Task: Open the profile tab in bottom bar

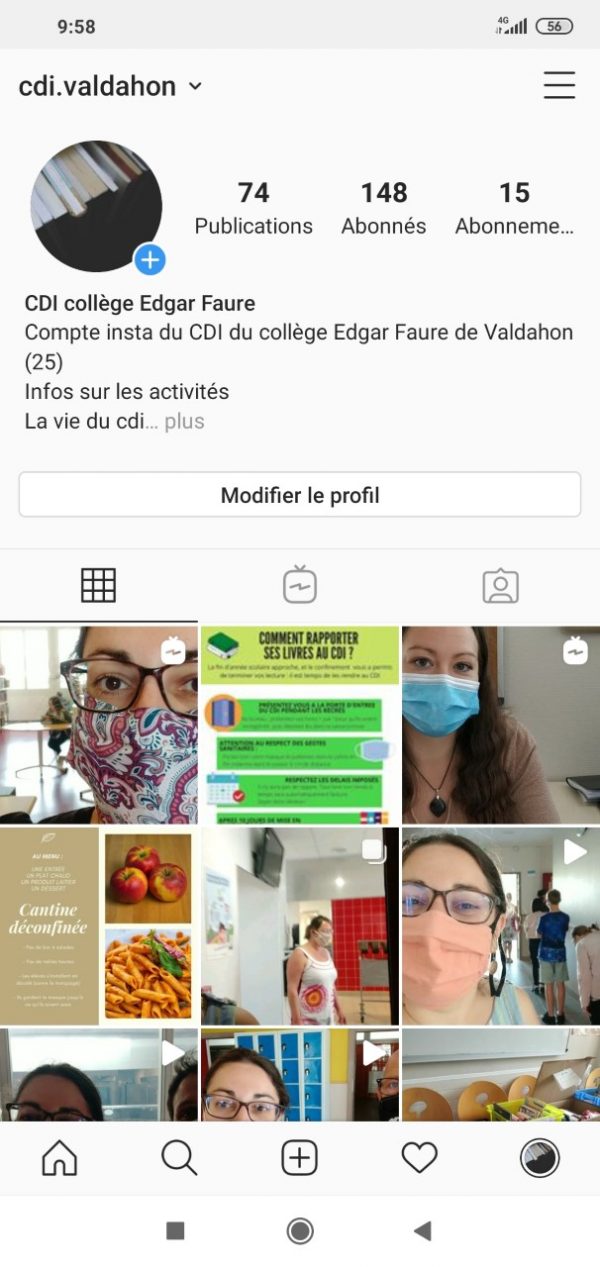Action: [540, 1158]
